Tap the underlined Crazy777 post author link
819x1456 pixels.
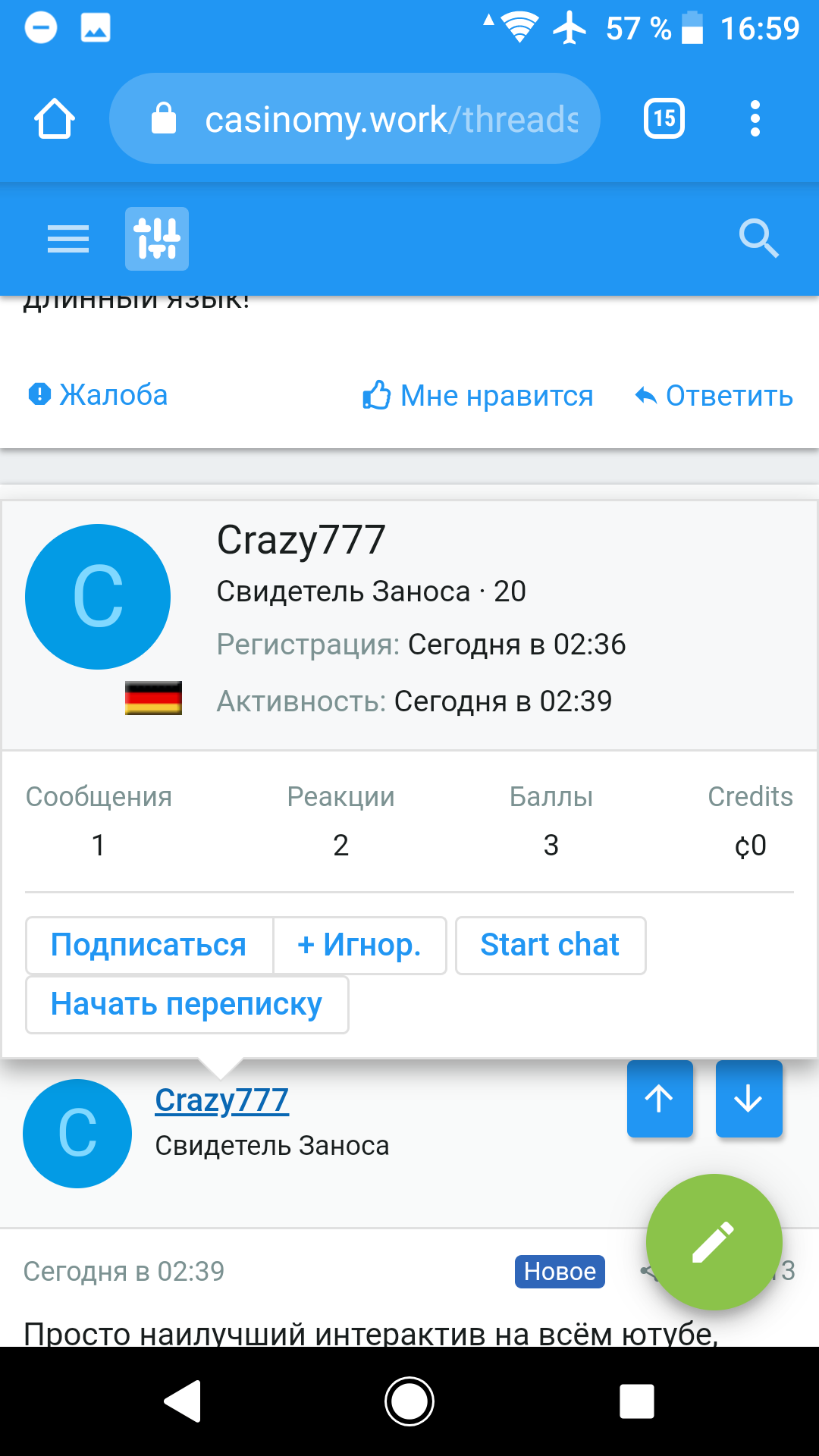(x=222, y=1100)
